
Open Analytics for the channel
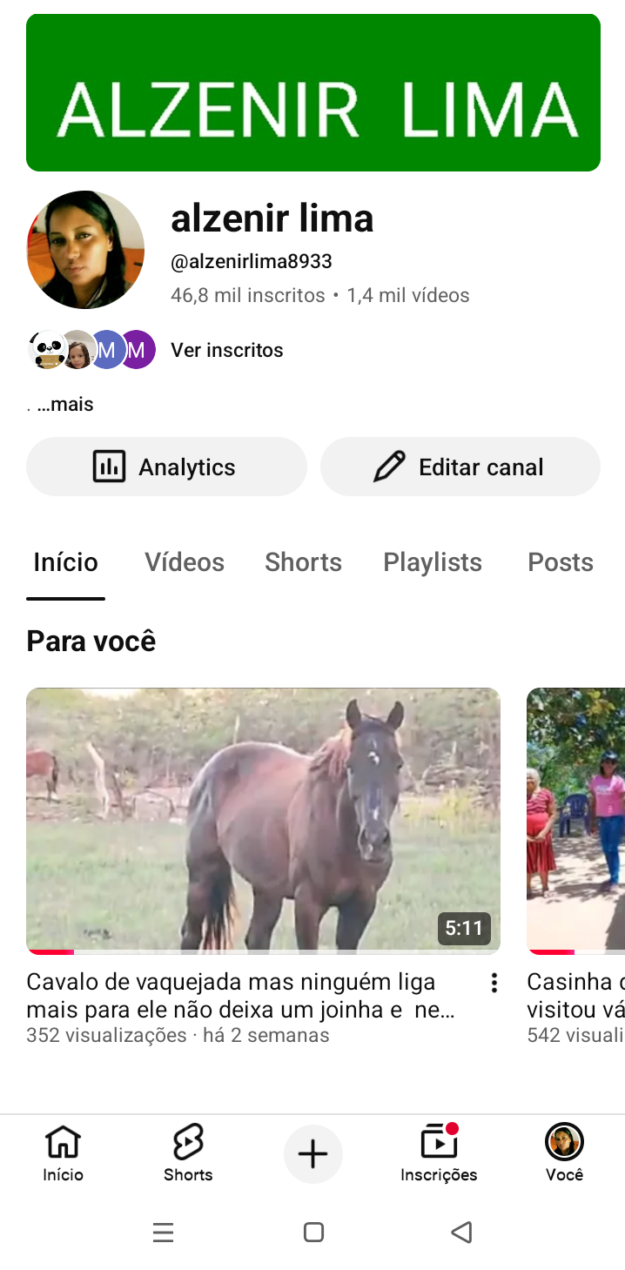pos(166,467)
